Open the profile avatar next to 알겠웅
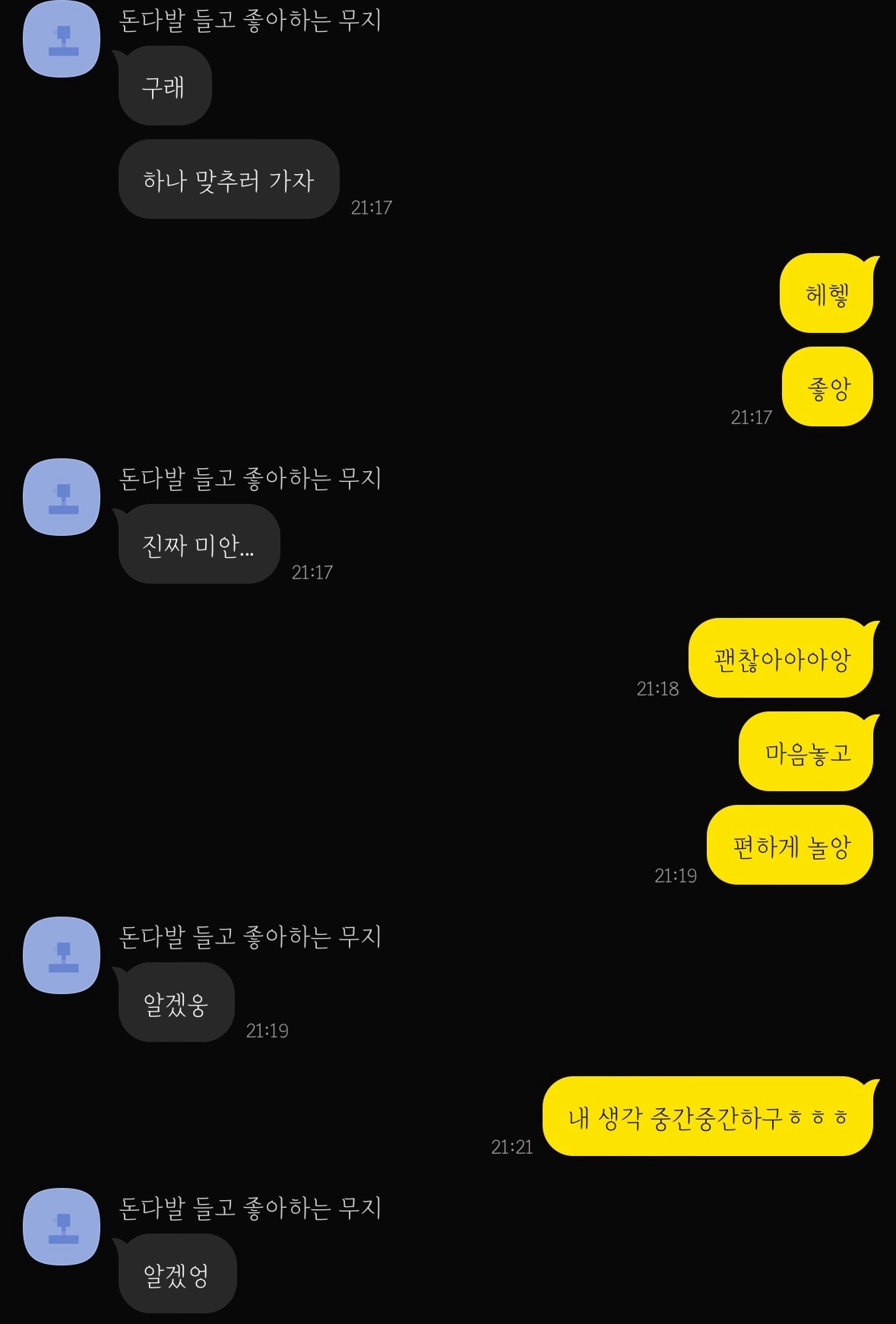Screen dimensions: 896x1324 pos(62,955)
